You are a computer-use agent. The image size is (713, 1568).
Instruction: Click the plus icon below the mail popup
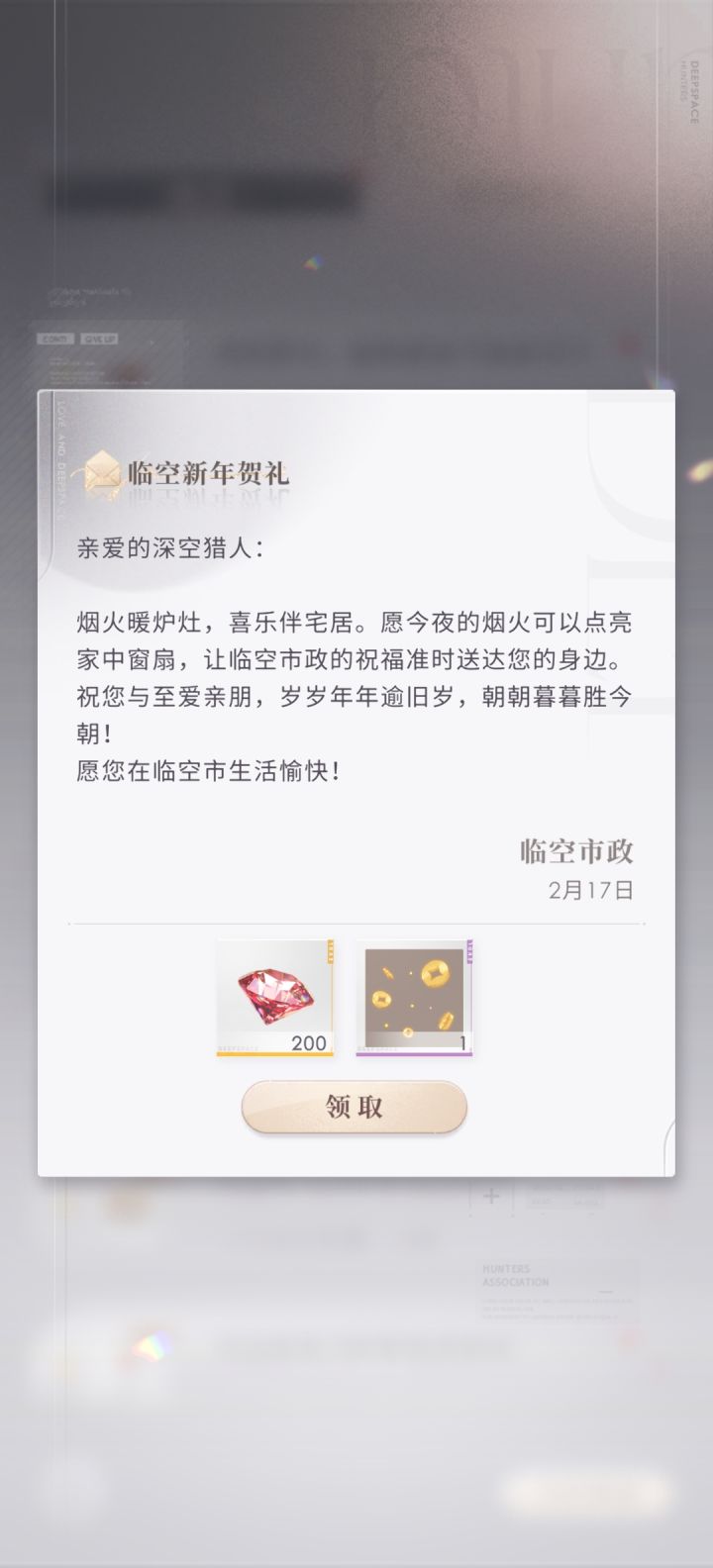pos(491,1196)
